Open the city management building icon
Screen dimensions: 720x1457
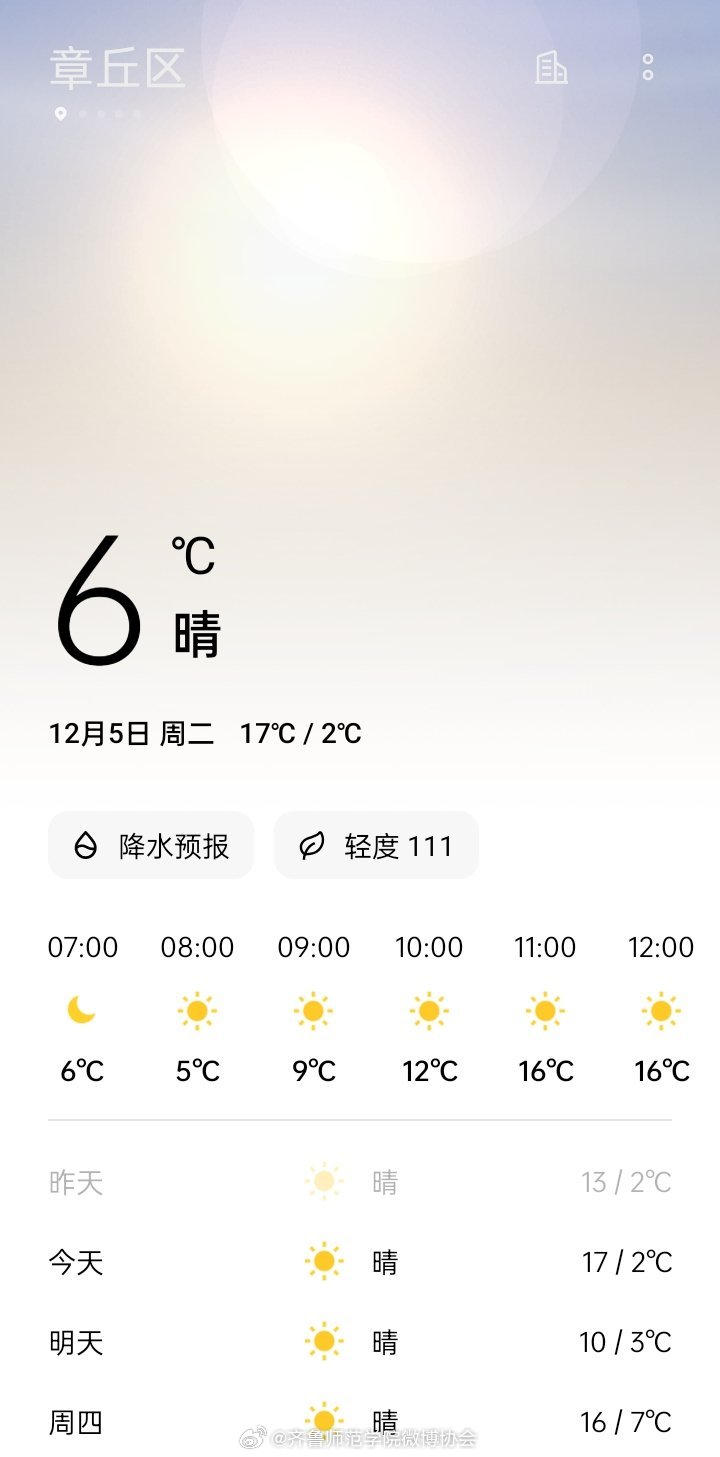[551, 70]
